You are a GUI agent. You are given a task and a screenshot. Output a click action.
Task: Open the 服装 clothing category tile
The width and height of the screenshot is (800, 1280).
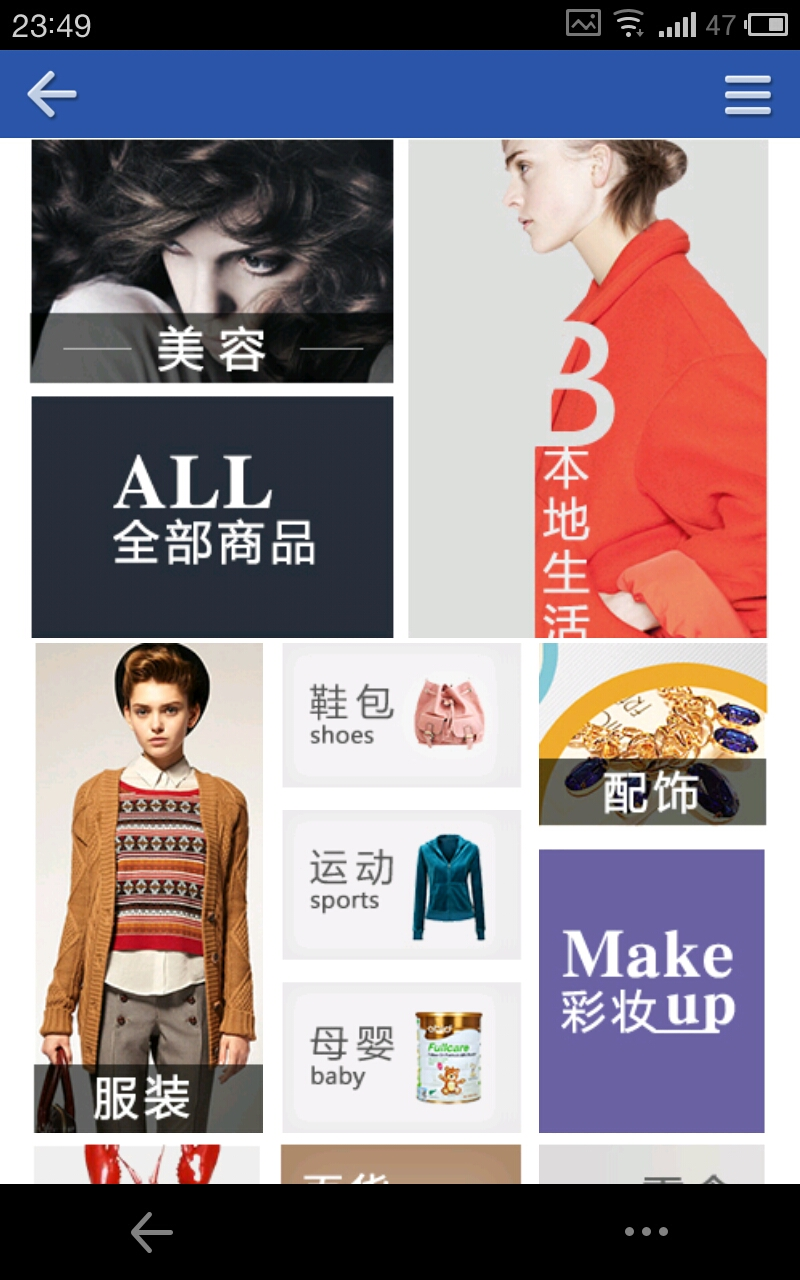[149, 888]
